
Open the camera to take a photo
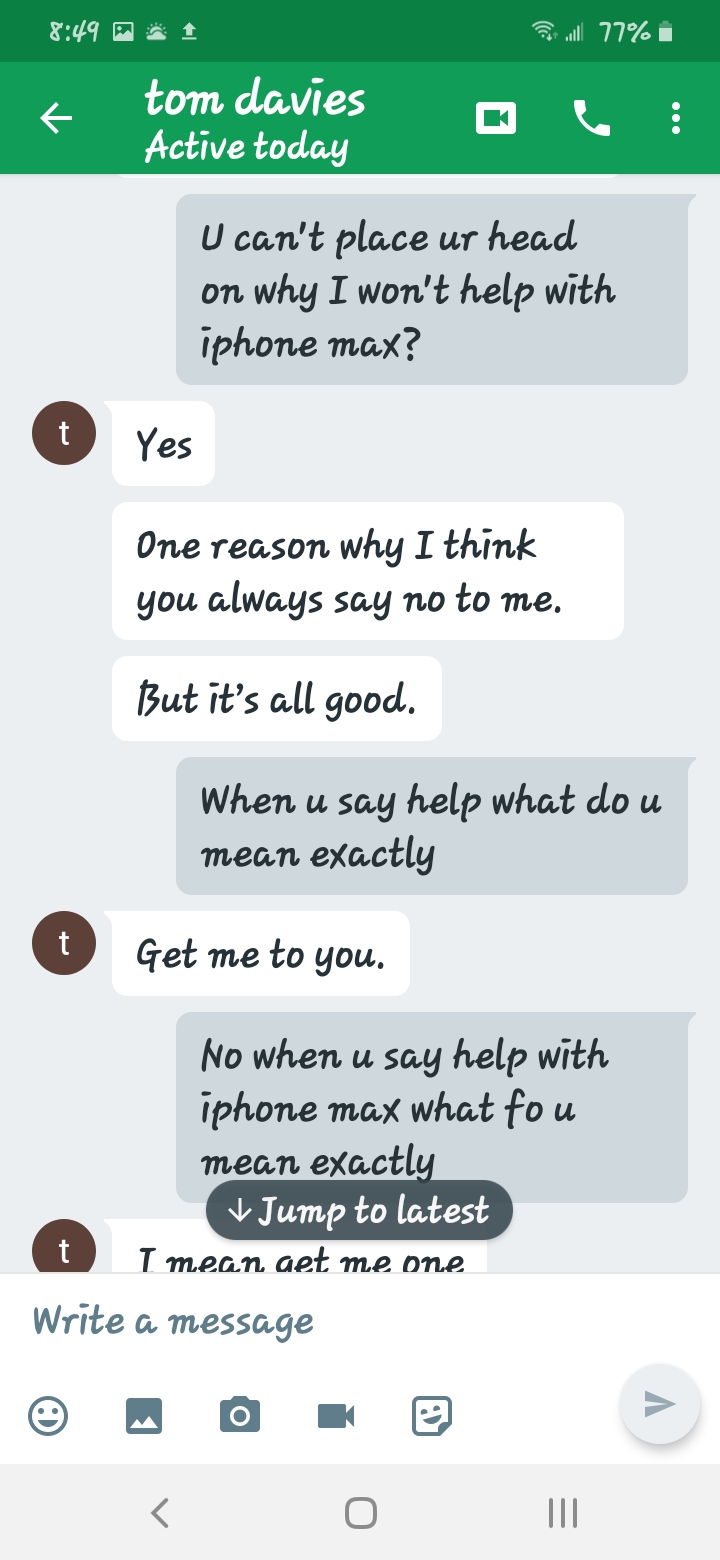click(240, 1415)
